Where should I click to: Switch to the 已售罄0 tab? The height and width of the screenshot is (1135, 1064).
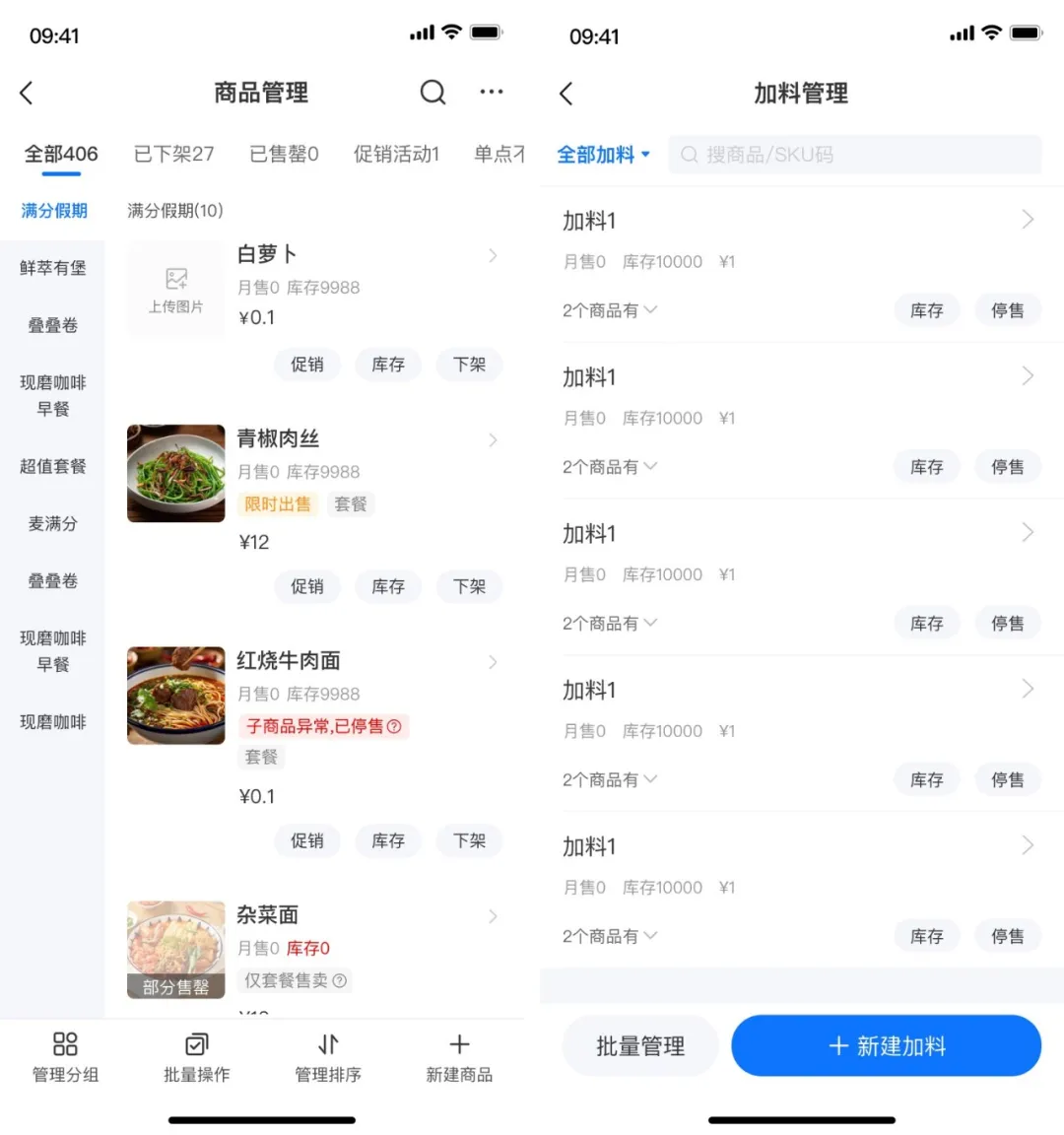click(284, 154)
